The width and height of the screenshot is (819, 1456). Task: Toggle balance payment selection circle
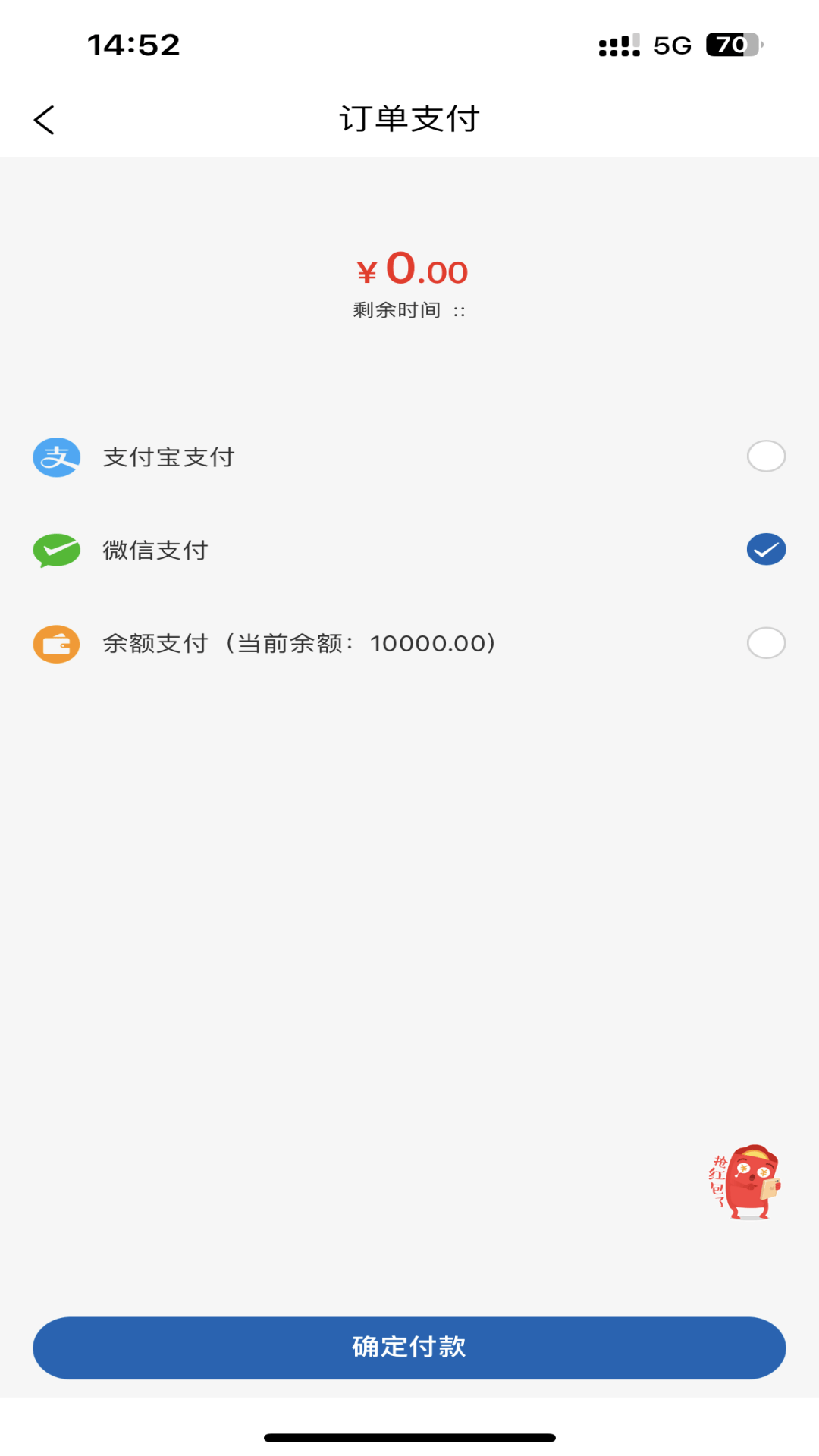766,643
